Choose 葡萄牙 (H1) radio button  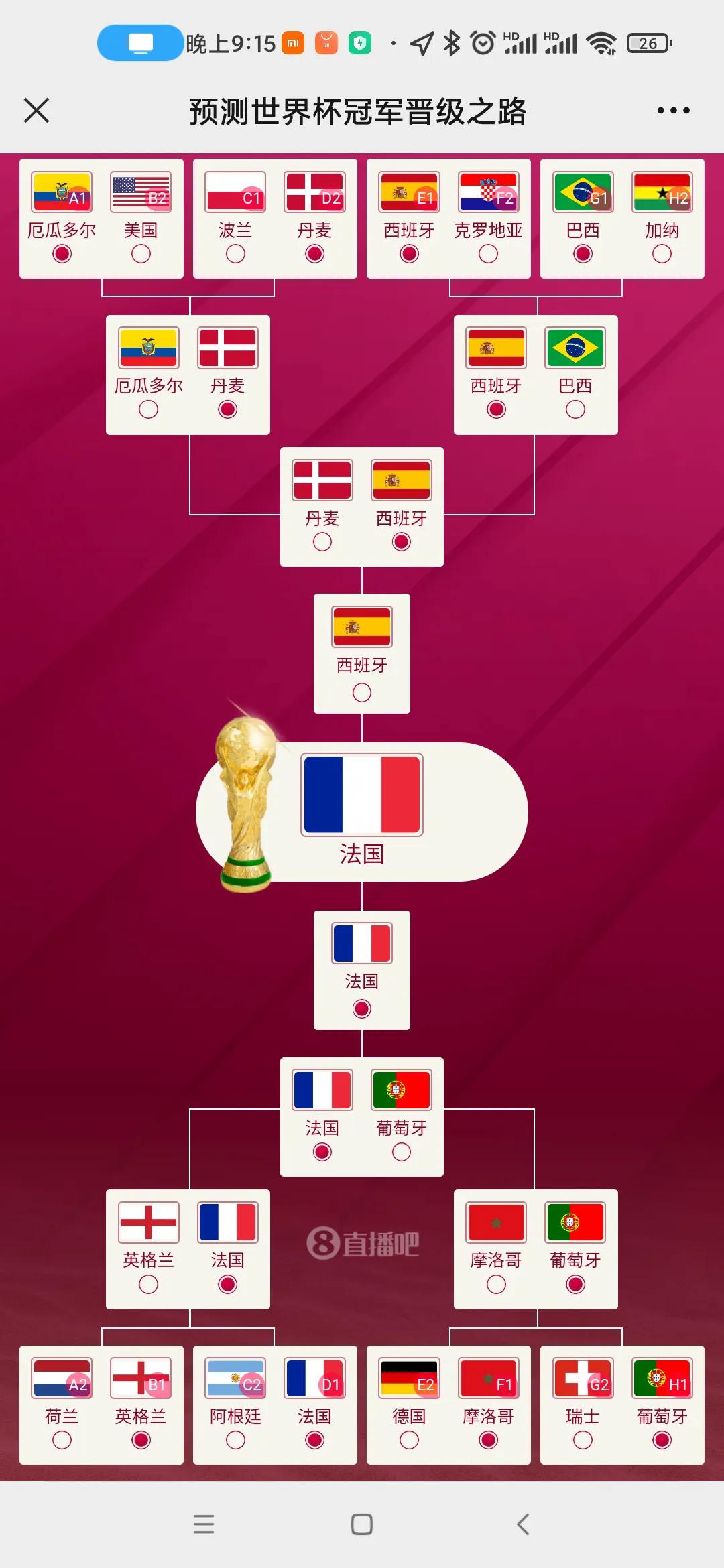click(662, 1440)
